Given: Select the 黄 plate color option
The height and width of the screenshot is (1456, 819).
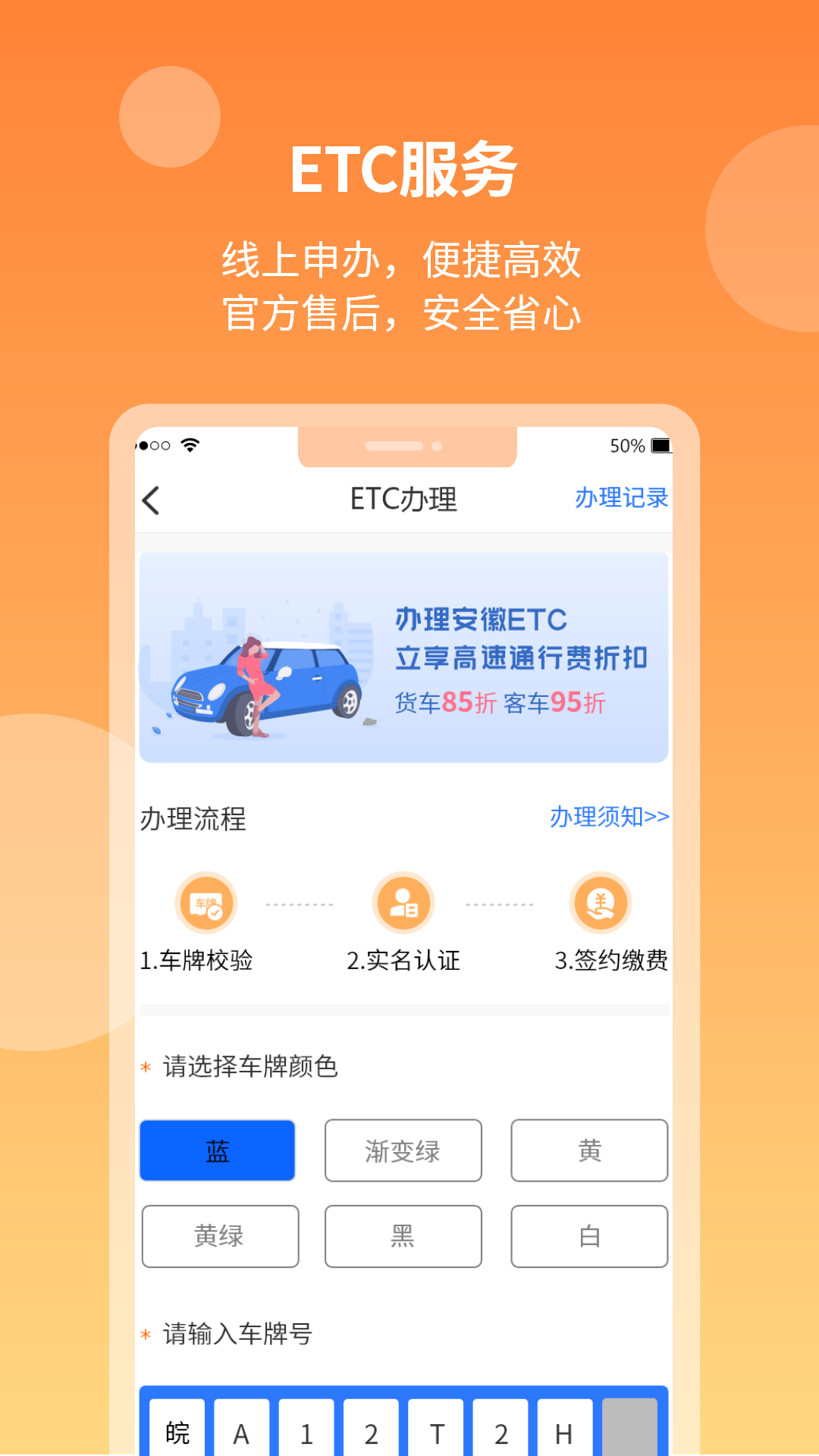Looking at the screenshot, I should click(590, 1150).
